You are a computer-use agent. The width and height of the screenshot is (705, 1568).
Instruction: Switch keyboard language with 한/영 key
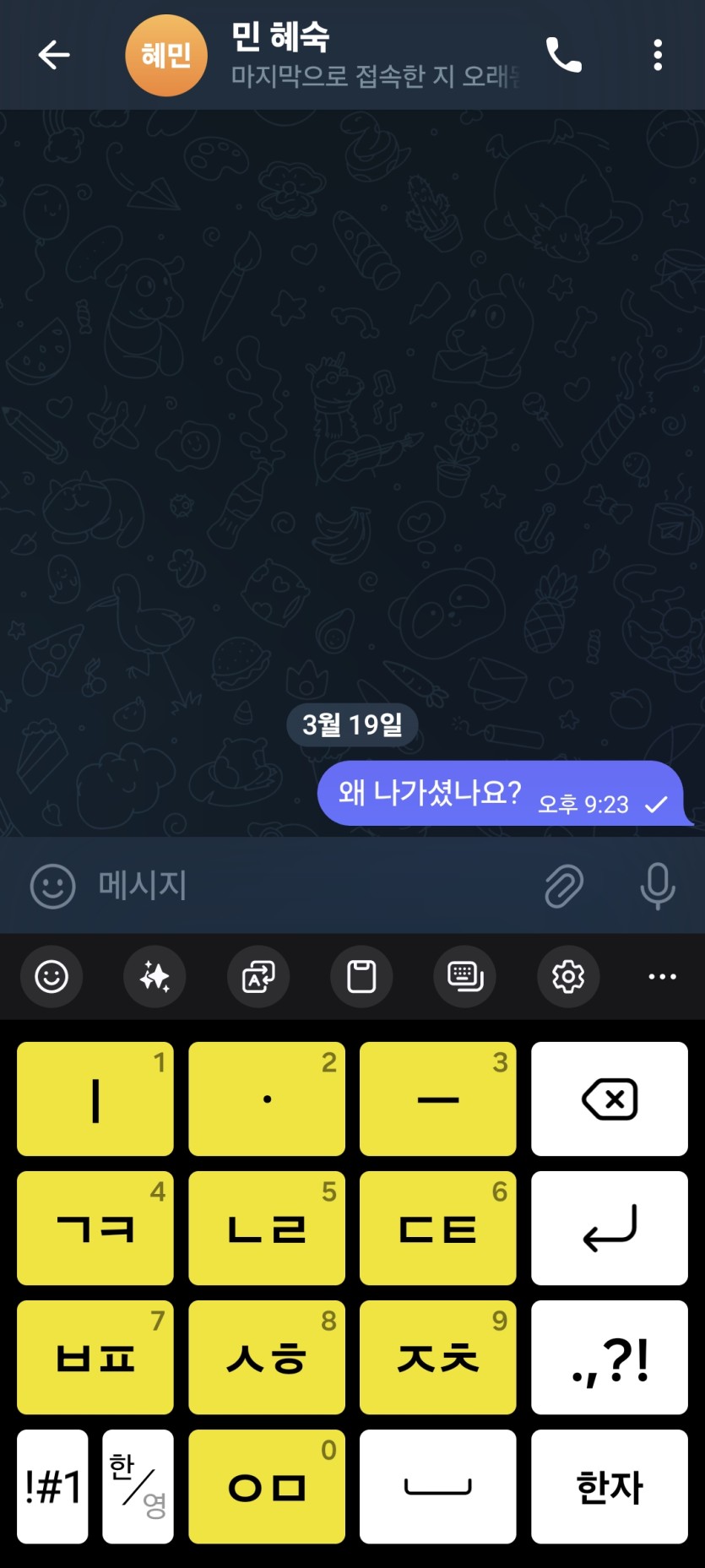138,1487
